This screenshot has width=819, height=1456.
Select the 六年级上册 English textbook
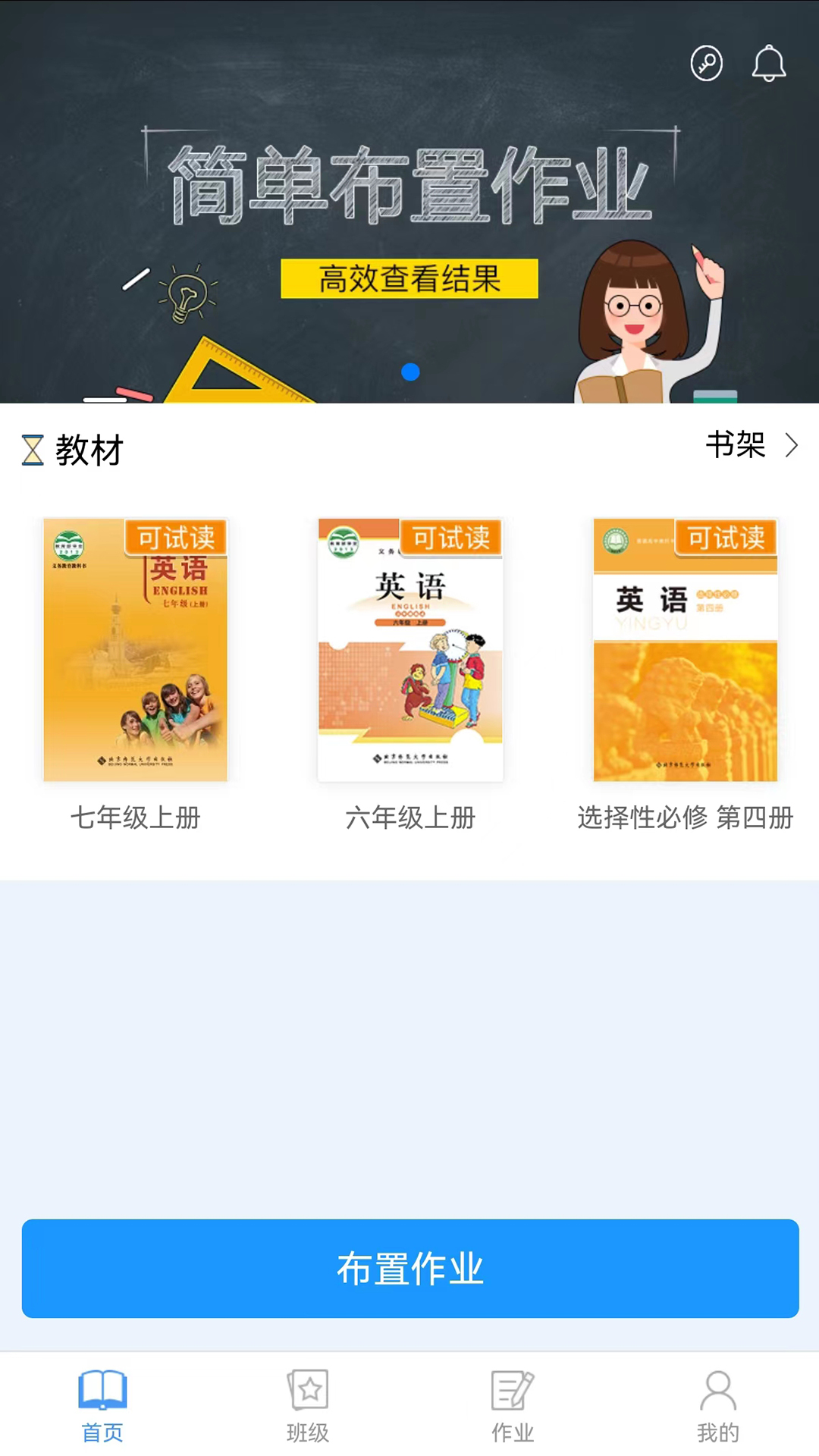(x=410, y=650)
